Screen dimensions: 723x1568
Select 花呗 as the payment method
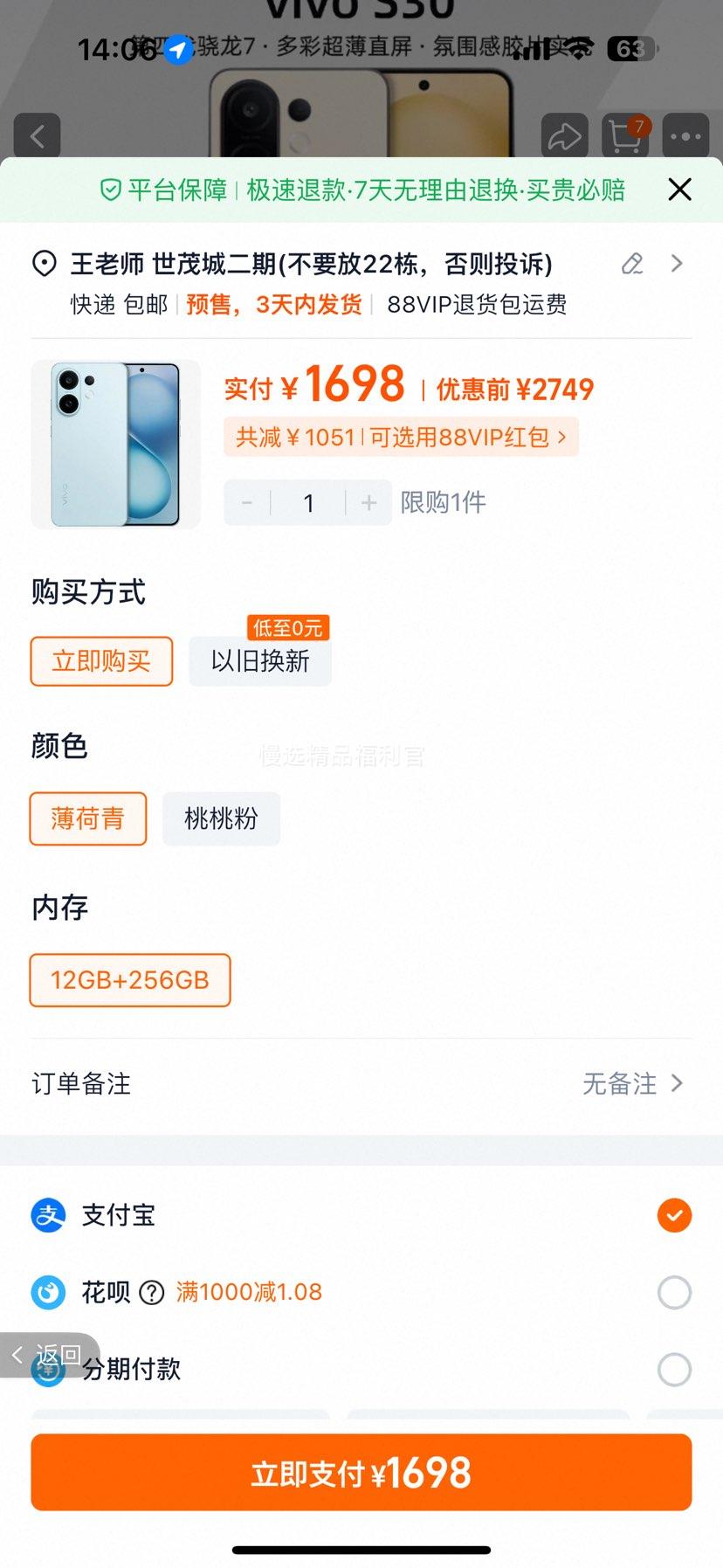click(674, 1293)
